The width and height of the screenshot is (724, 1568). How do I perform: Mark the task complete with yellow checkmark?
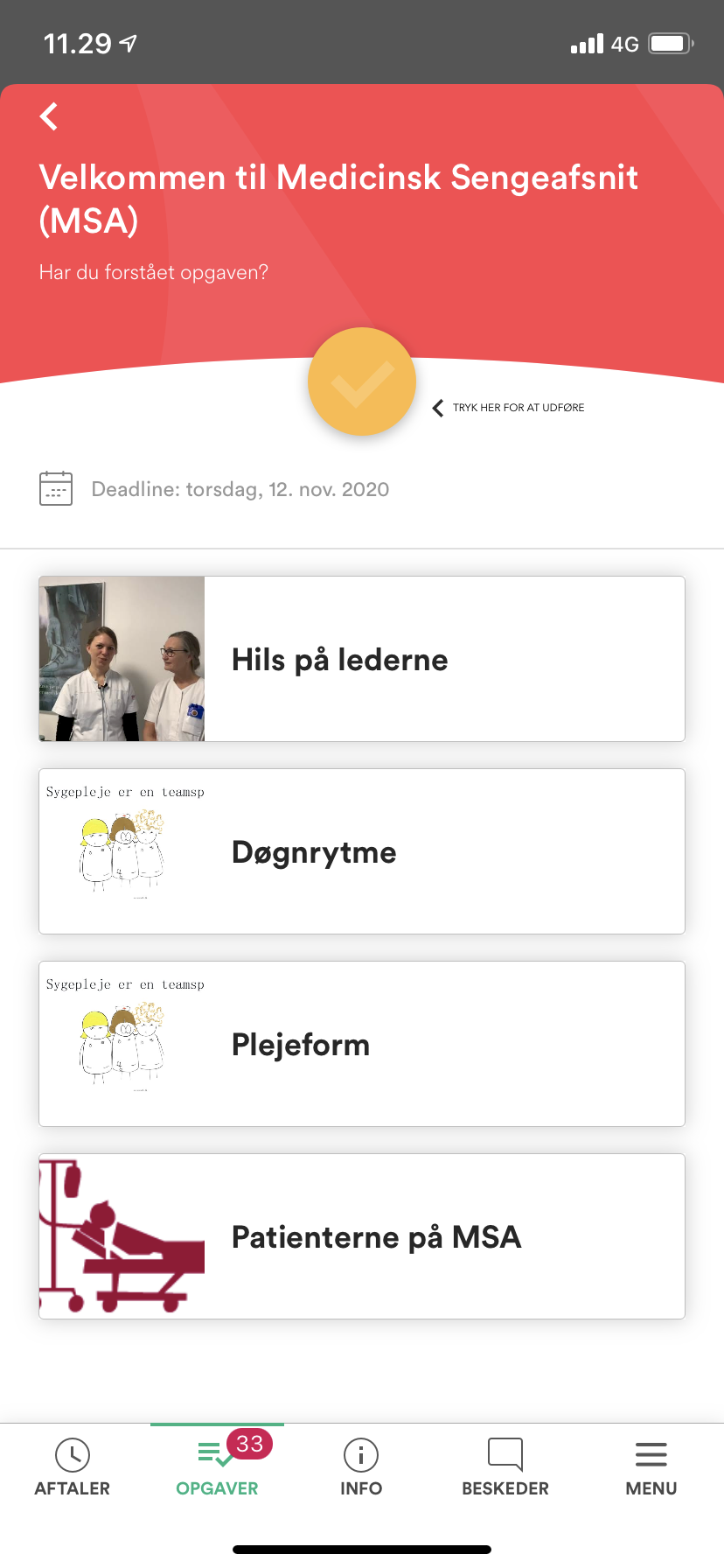(x=362, y=381)
